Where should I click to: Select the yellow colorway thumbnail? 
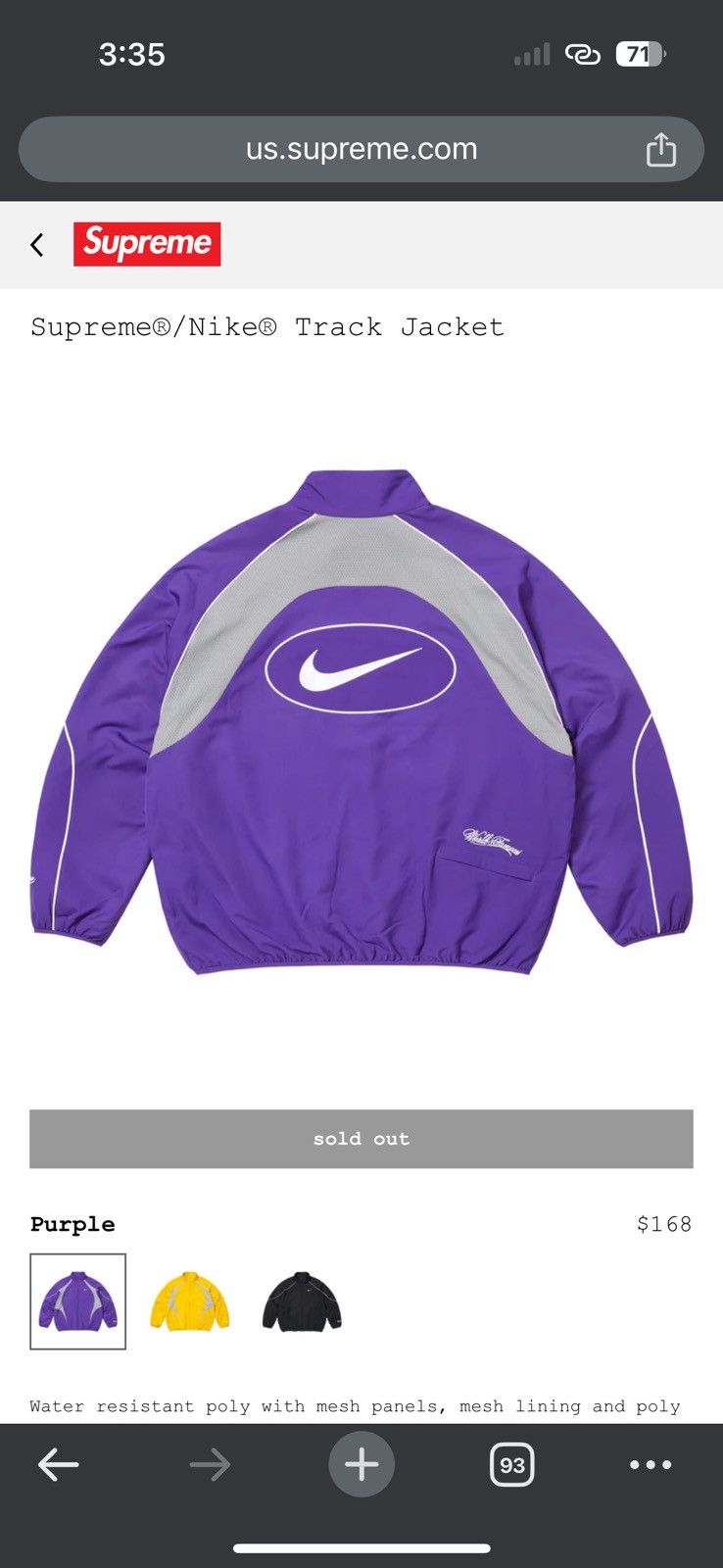190,1301
